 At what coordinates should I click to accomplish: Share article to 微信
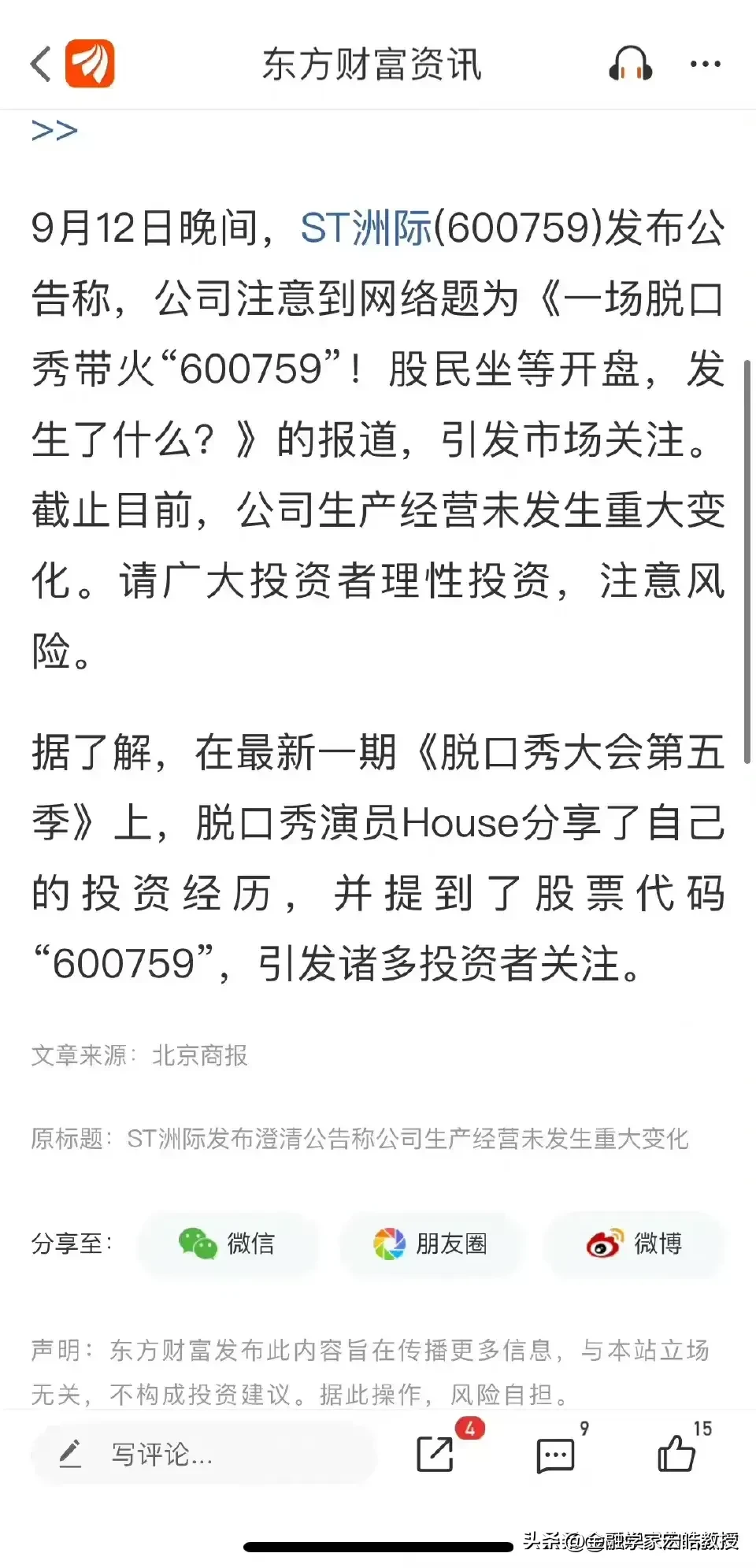[x=228, y=1244]
